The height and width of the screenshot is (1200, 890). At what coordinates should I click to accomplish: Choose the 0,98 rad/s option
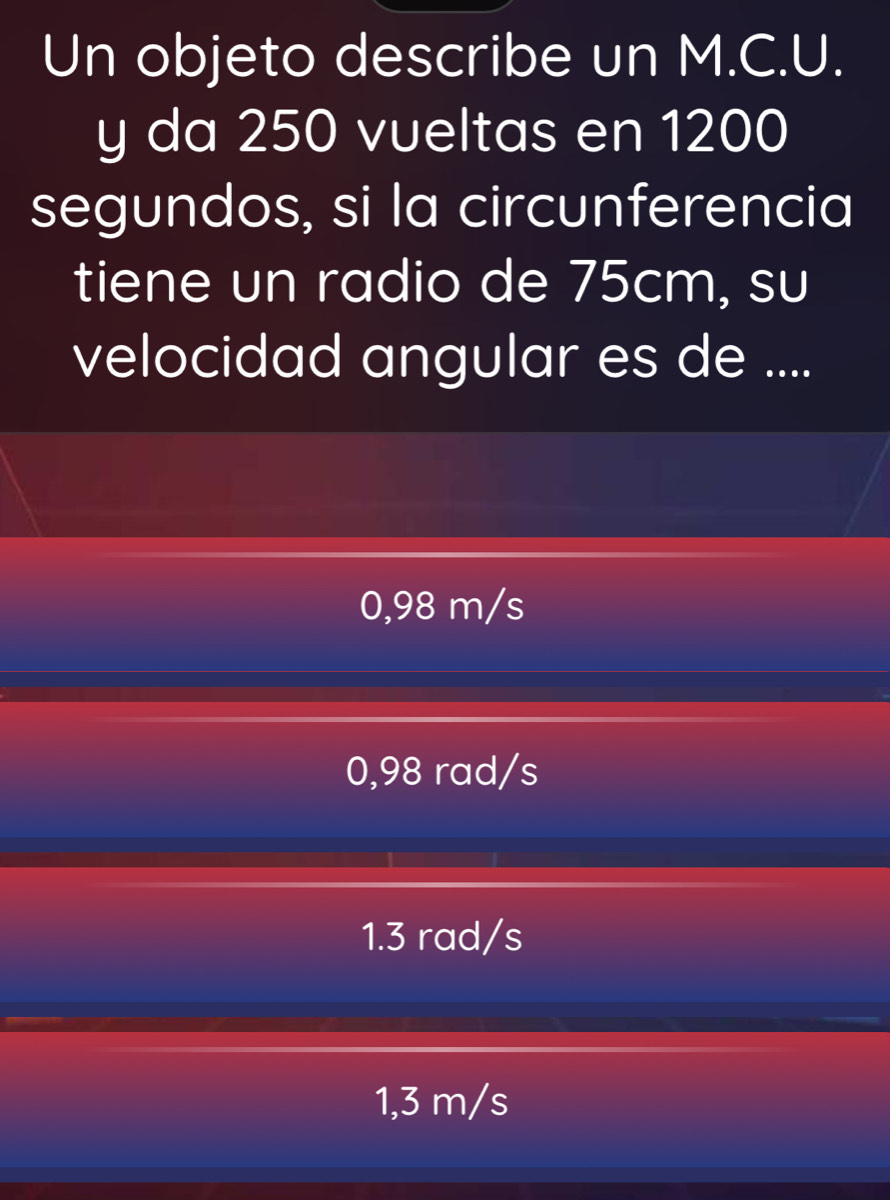click(x=444, y=770)
